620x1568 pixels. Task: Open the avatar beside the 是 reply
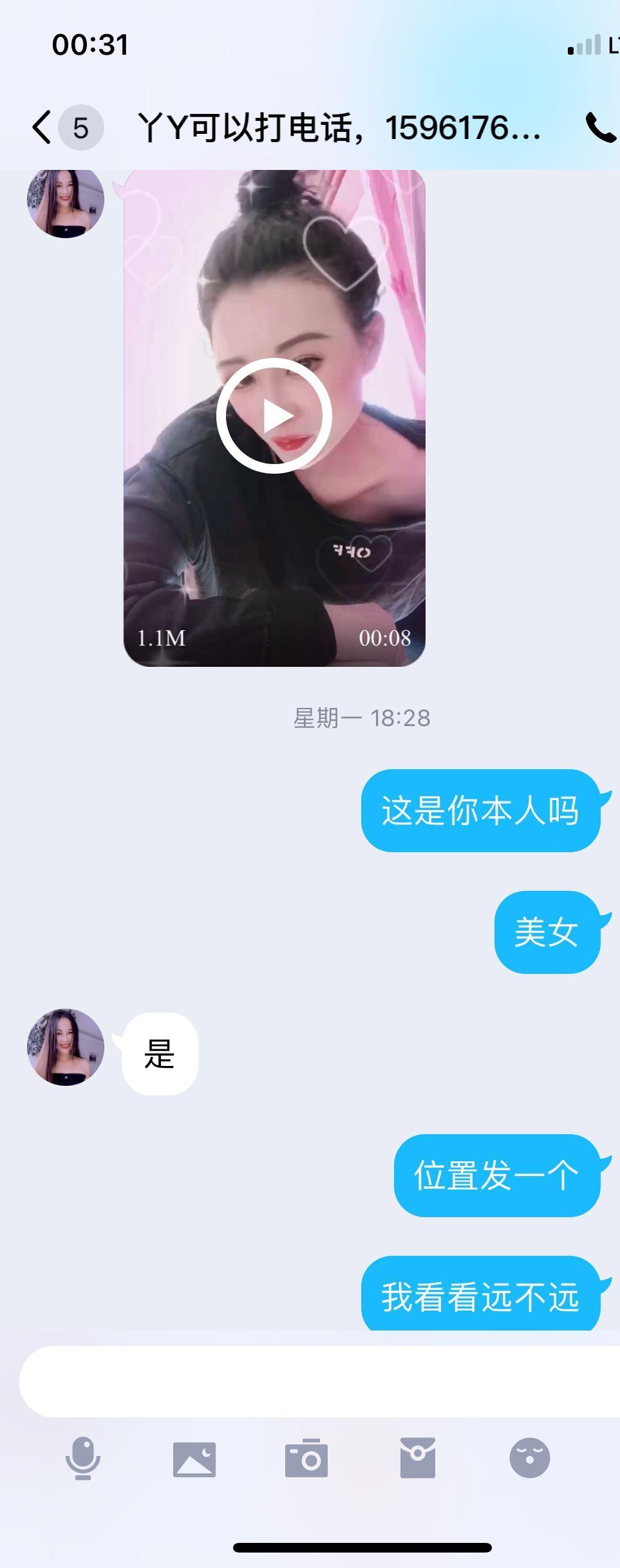(65, 1047)
